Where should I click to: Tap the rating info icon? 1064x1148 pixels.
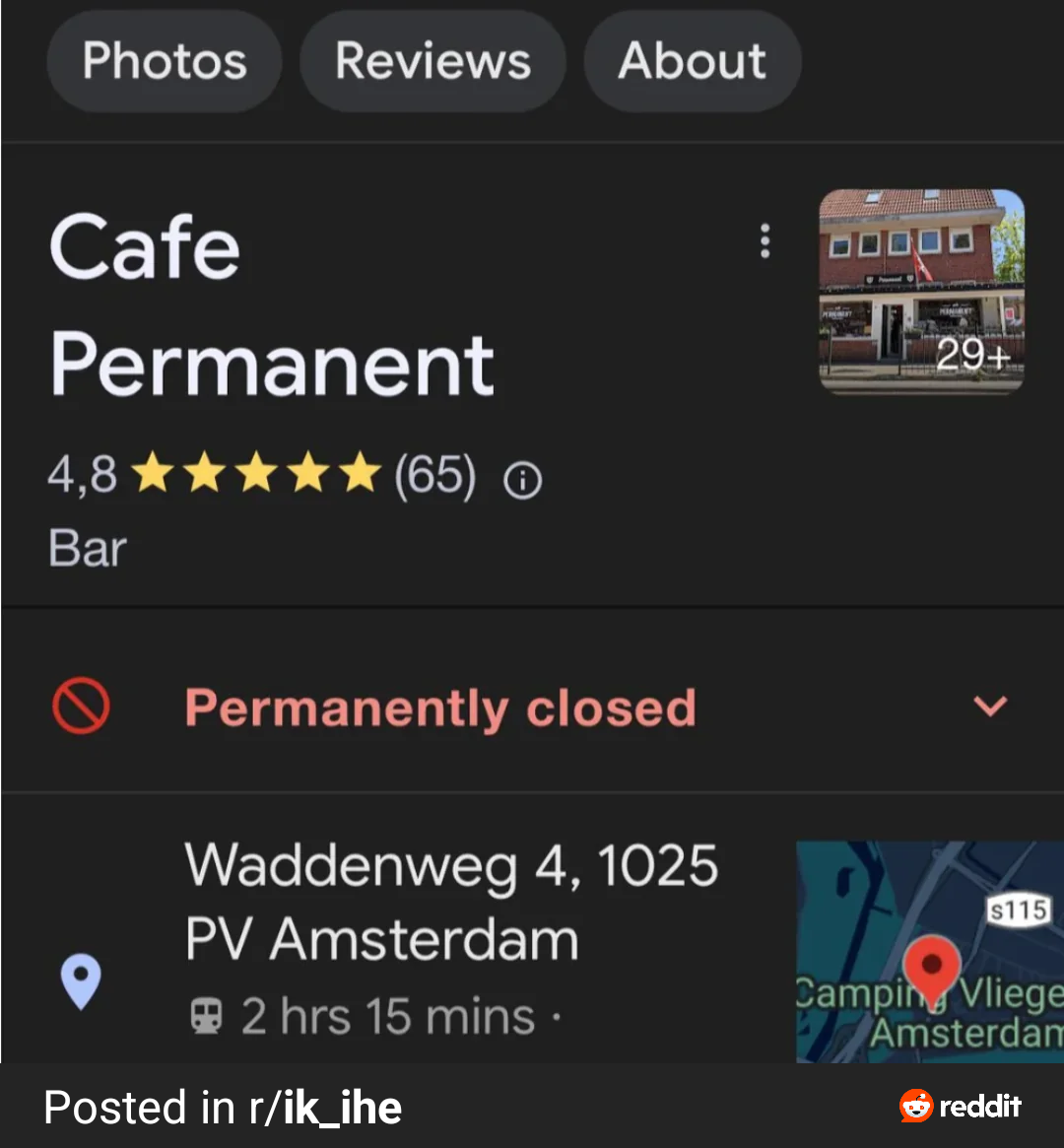(x=522, y=481)
